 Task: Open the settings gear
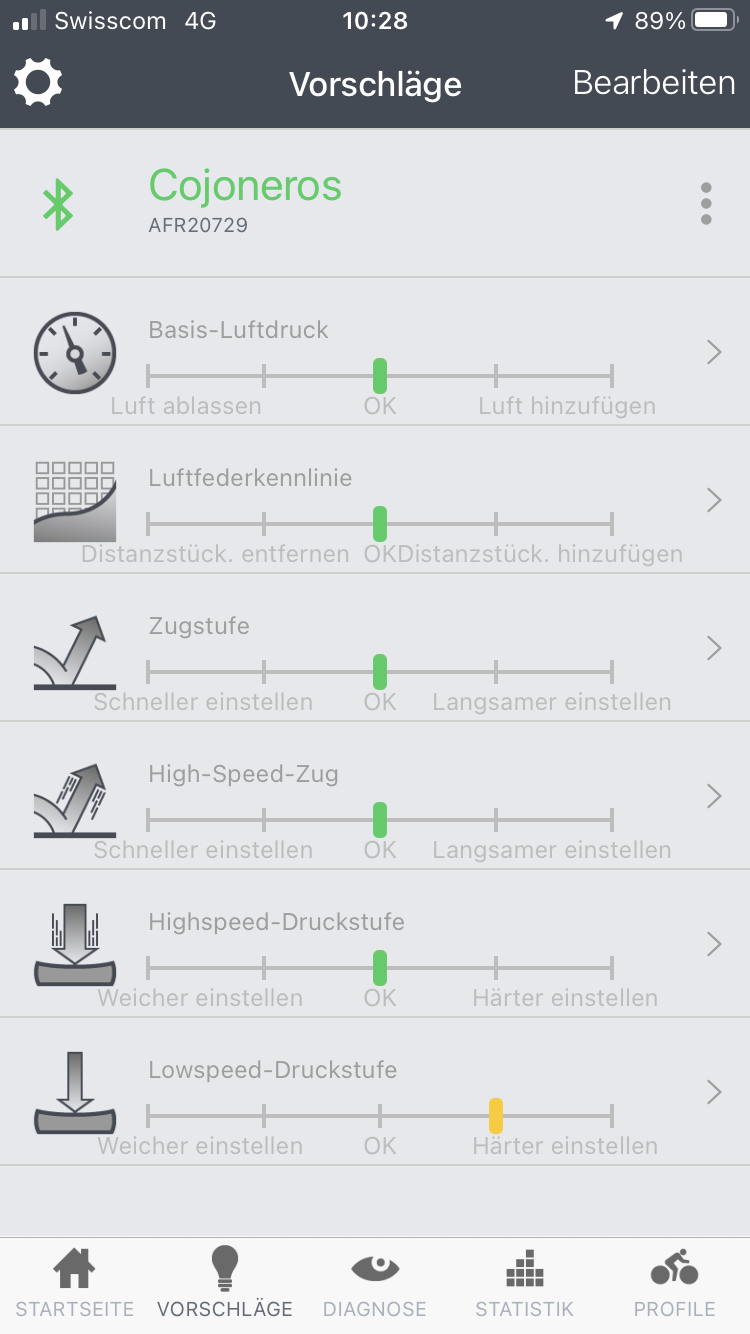(x=39, y=83)
